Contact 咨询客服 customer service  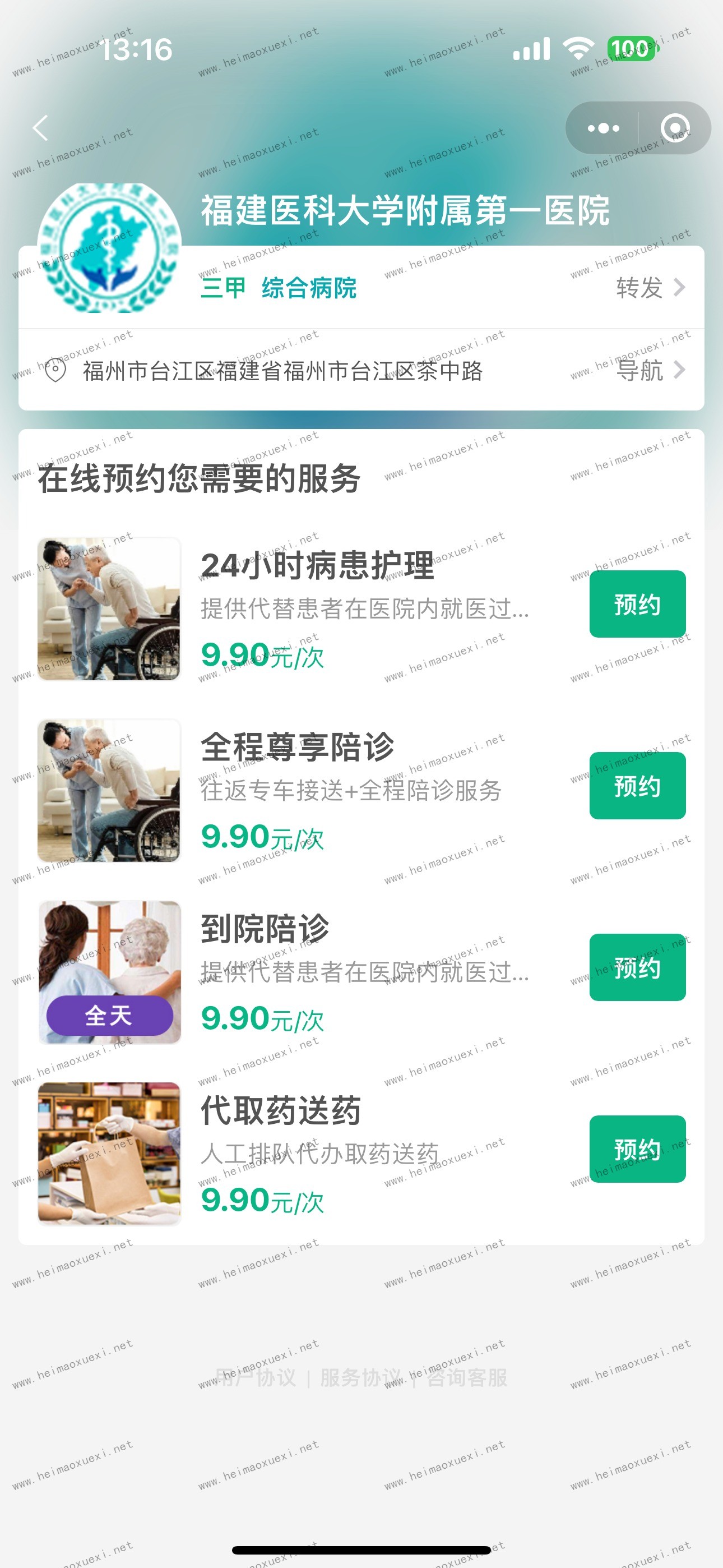(x=467, y=1377)
